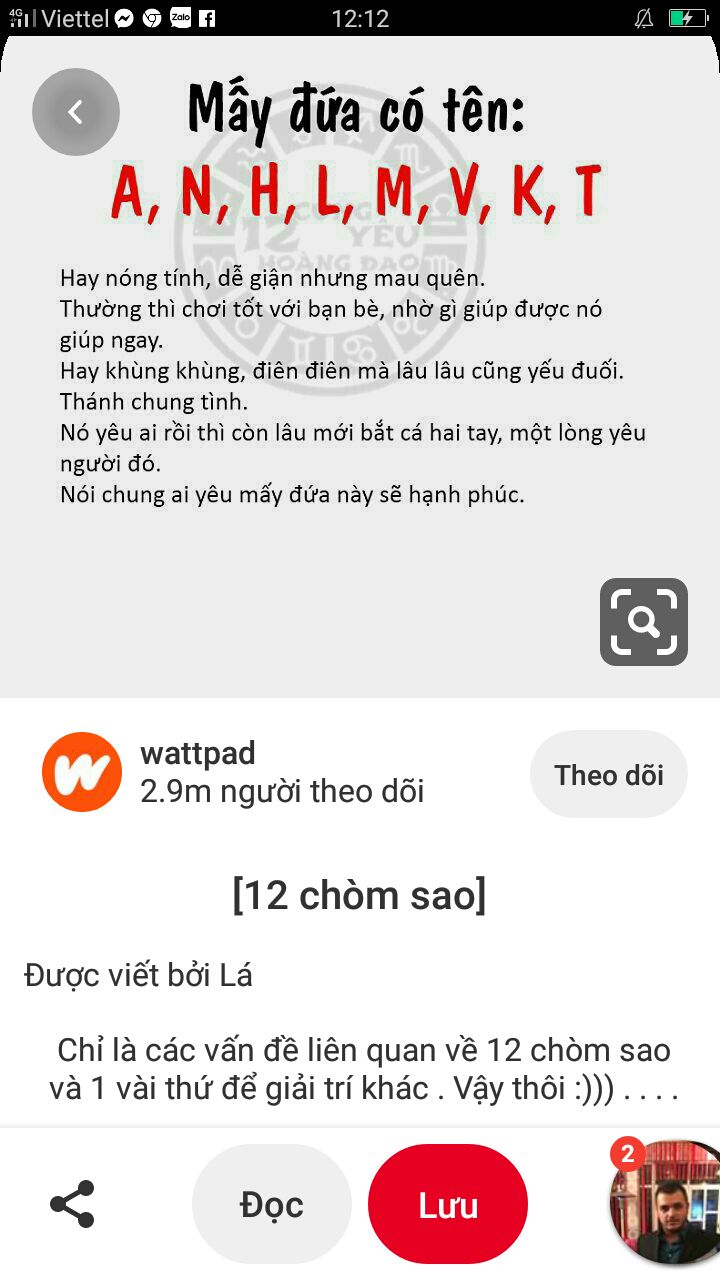Open the visual search lens icon
Screen dimensions: 720x1280
click(x=644, y=622)
